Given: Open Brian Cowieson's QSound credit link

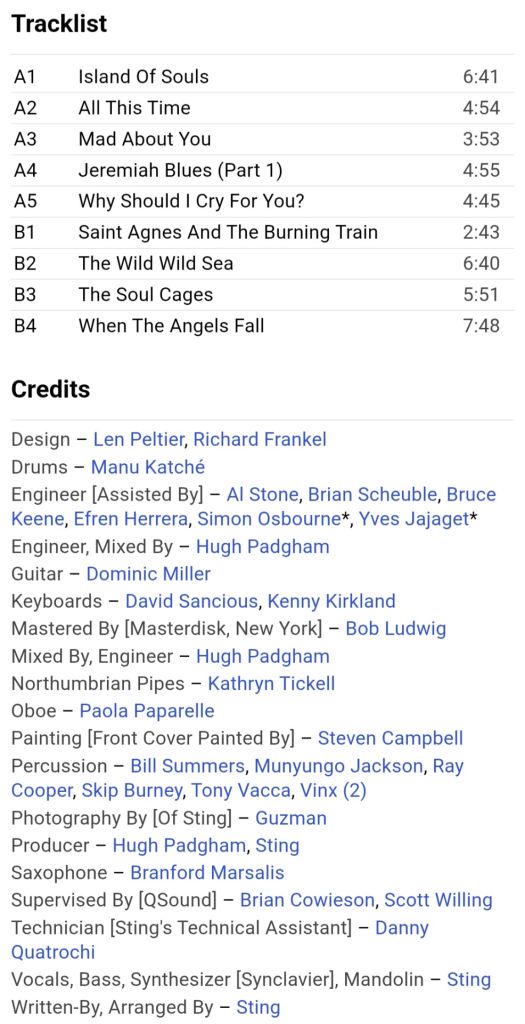Looking at the screenshot, I should (x=308, y=901).
